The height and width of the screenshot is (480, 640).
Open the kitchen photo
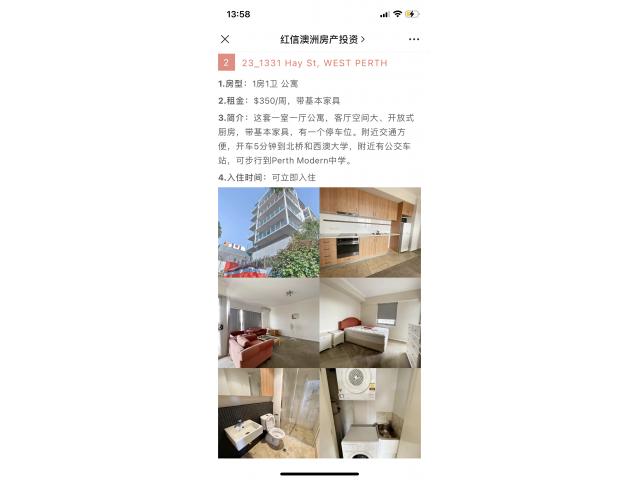click(370, 232)
